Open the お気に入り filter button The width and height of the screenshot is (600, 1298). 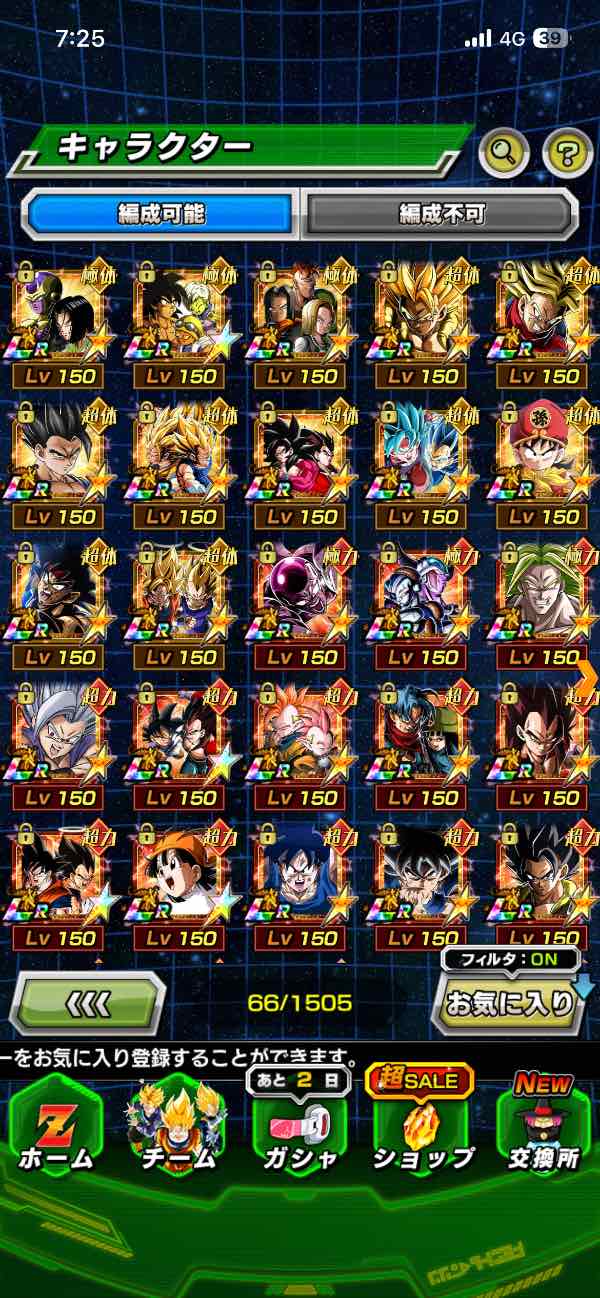(x=510, y=1002)
